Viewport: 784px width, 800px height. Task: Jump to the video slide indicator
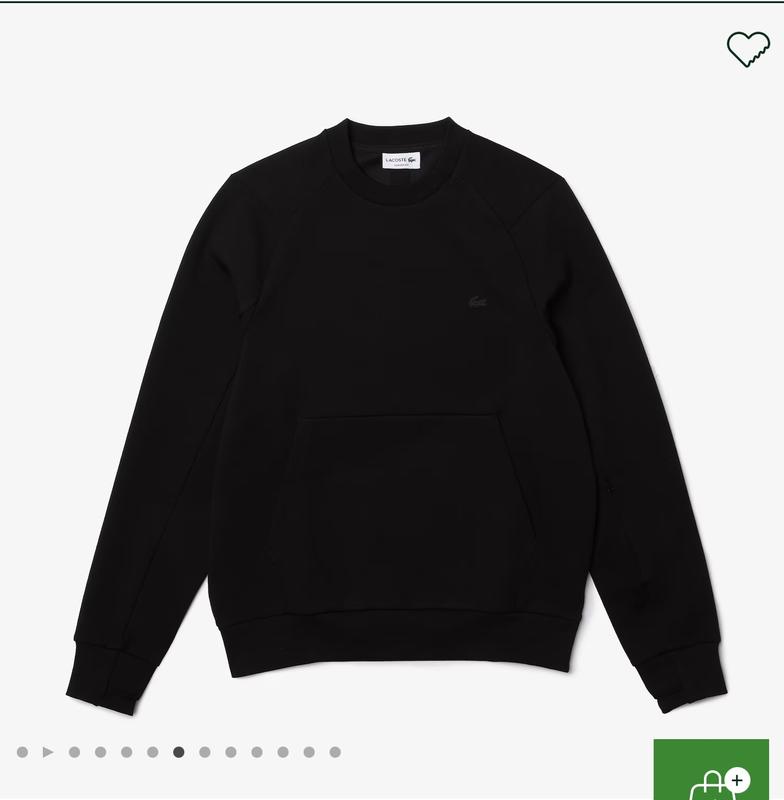pos(48,752)
